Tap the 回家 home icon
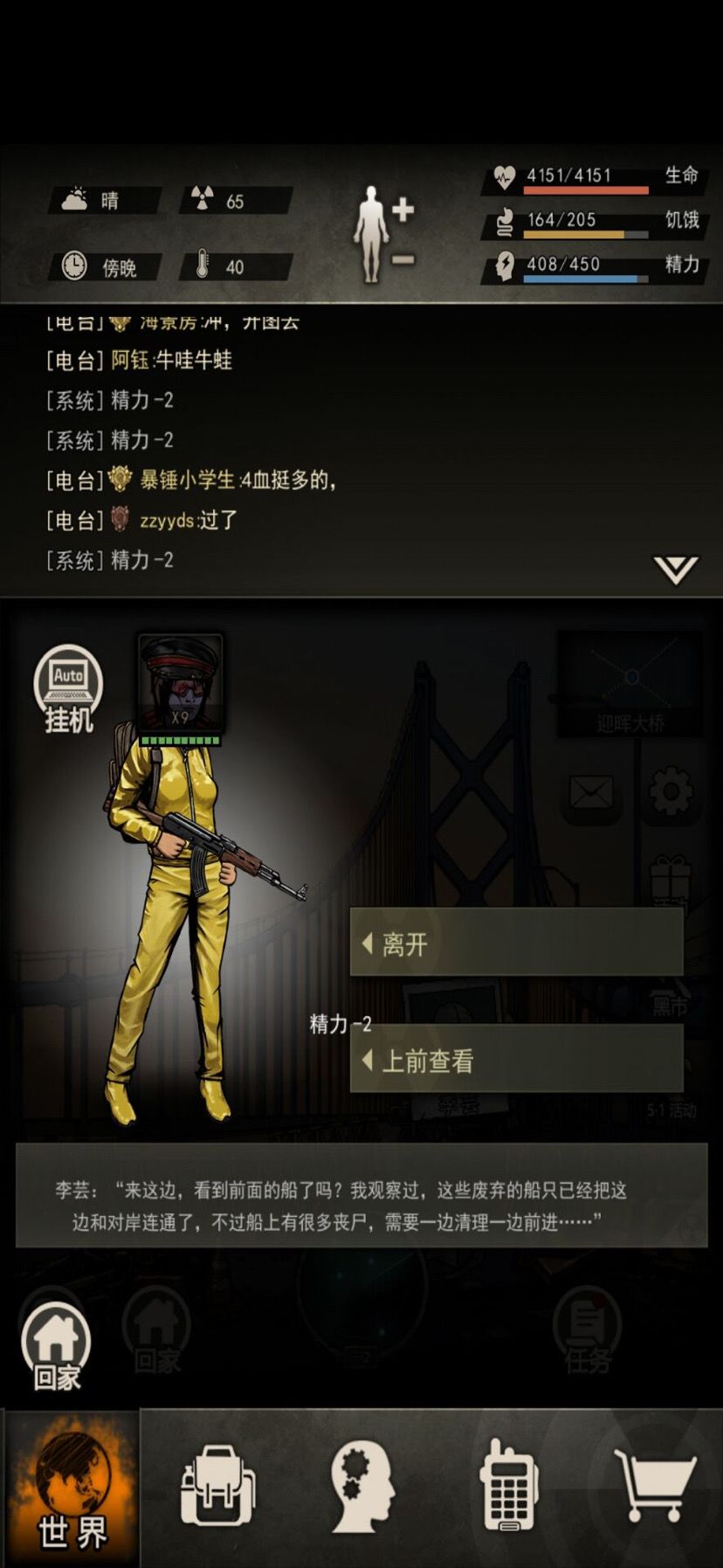This screenshot has width=723, height=1568. coord(54,1343)
